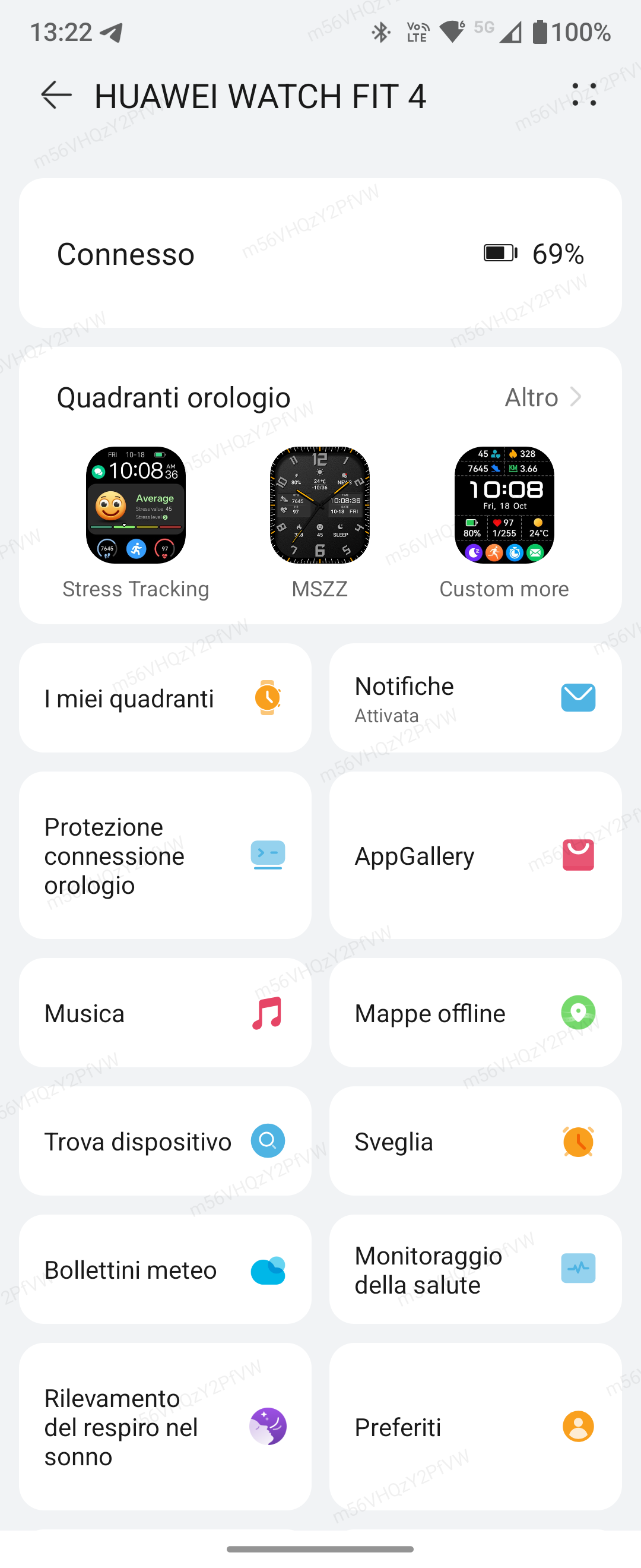Open Rilevamento del respiro nel sonno
The image size is (641, 1568).
tap(165, 1426)
